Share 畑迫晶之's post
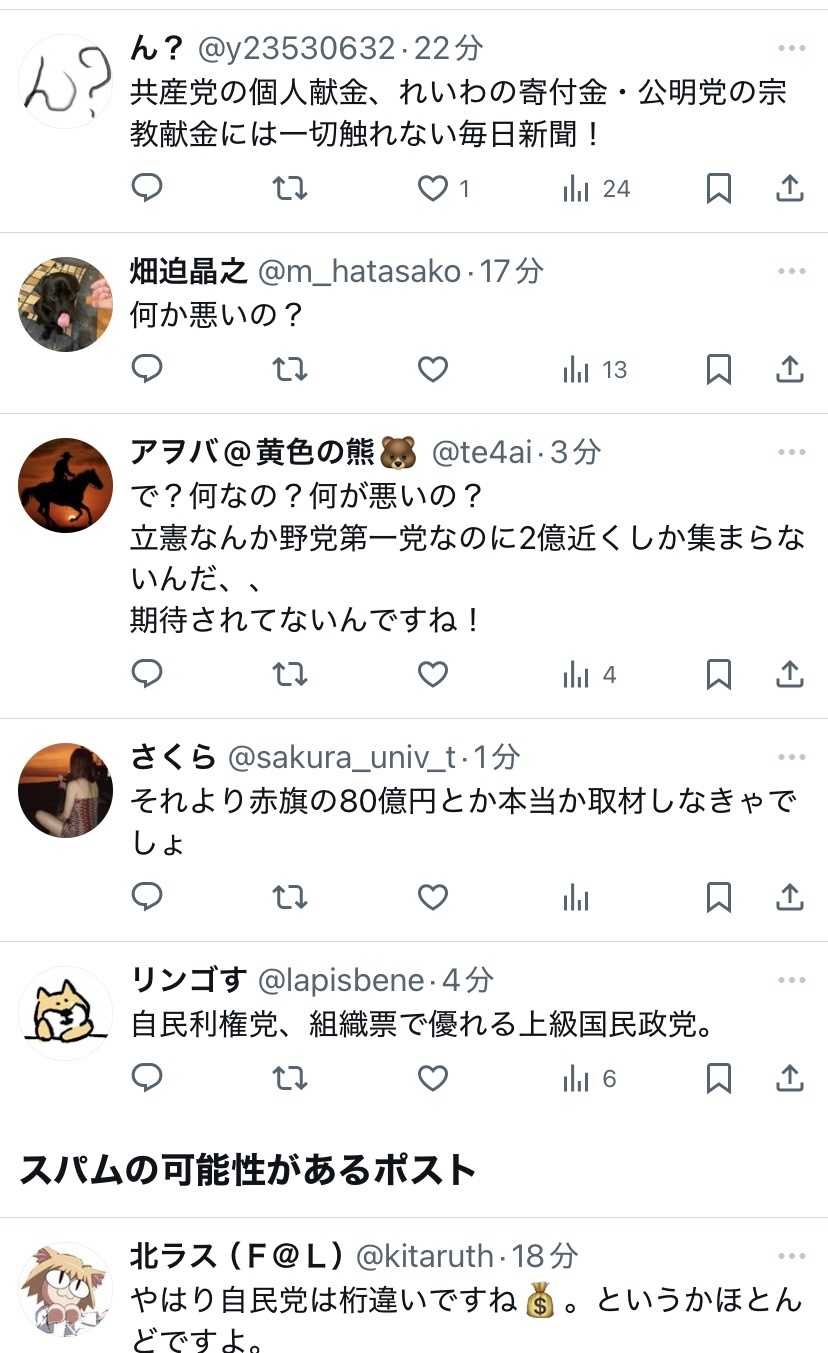Image resolution: width=828 pixels, height=1353 pixels. [790, 370]
